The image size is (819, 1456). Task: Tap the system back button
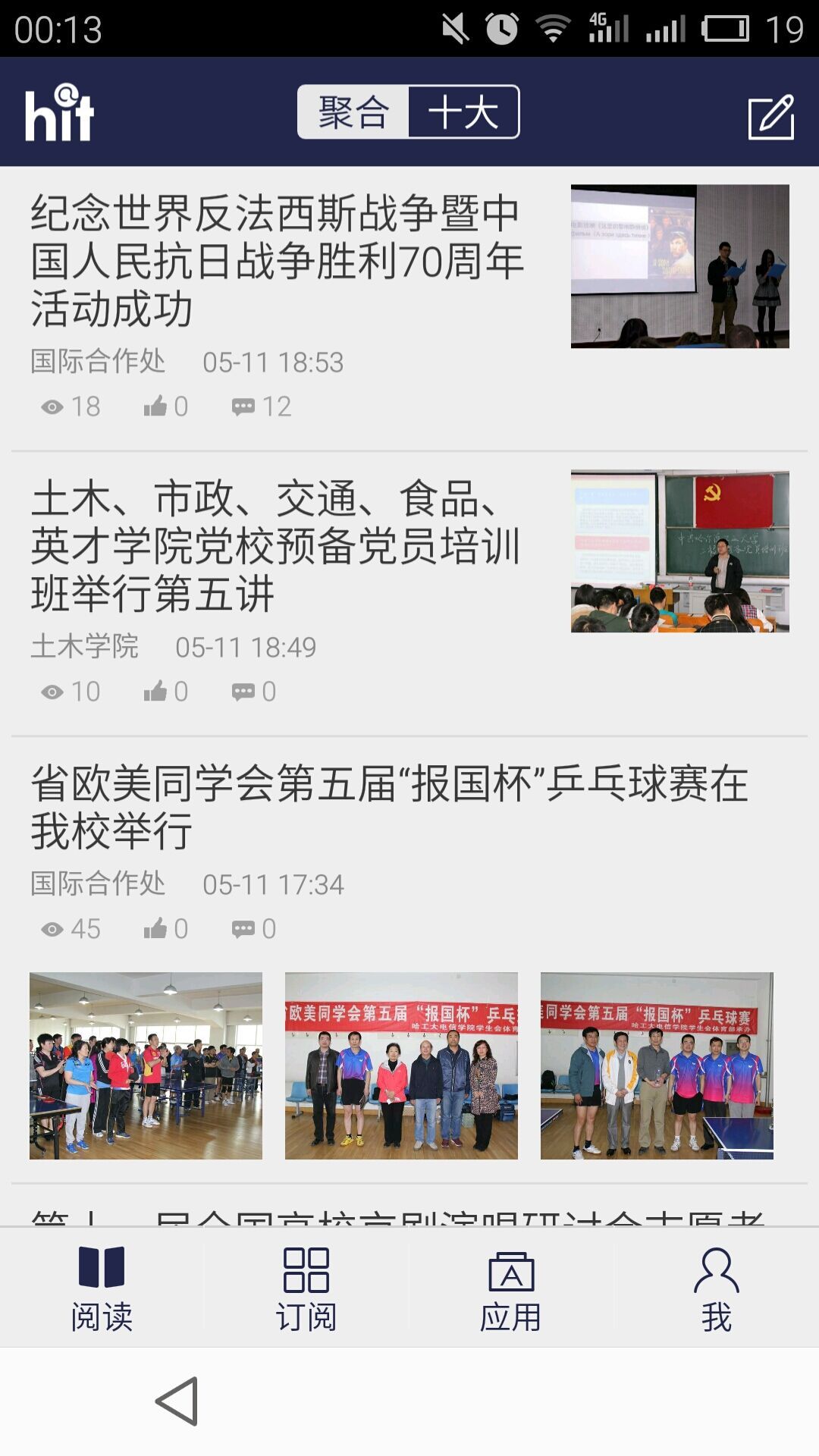[x=177, y=1401]
